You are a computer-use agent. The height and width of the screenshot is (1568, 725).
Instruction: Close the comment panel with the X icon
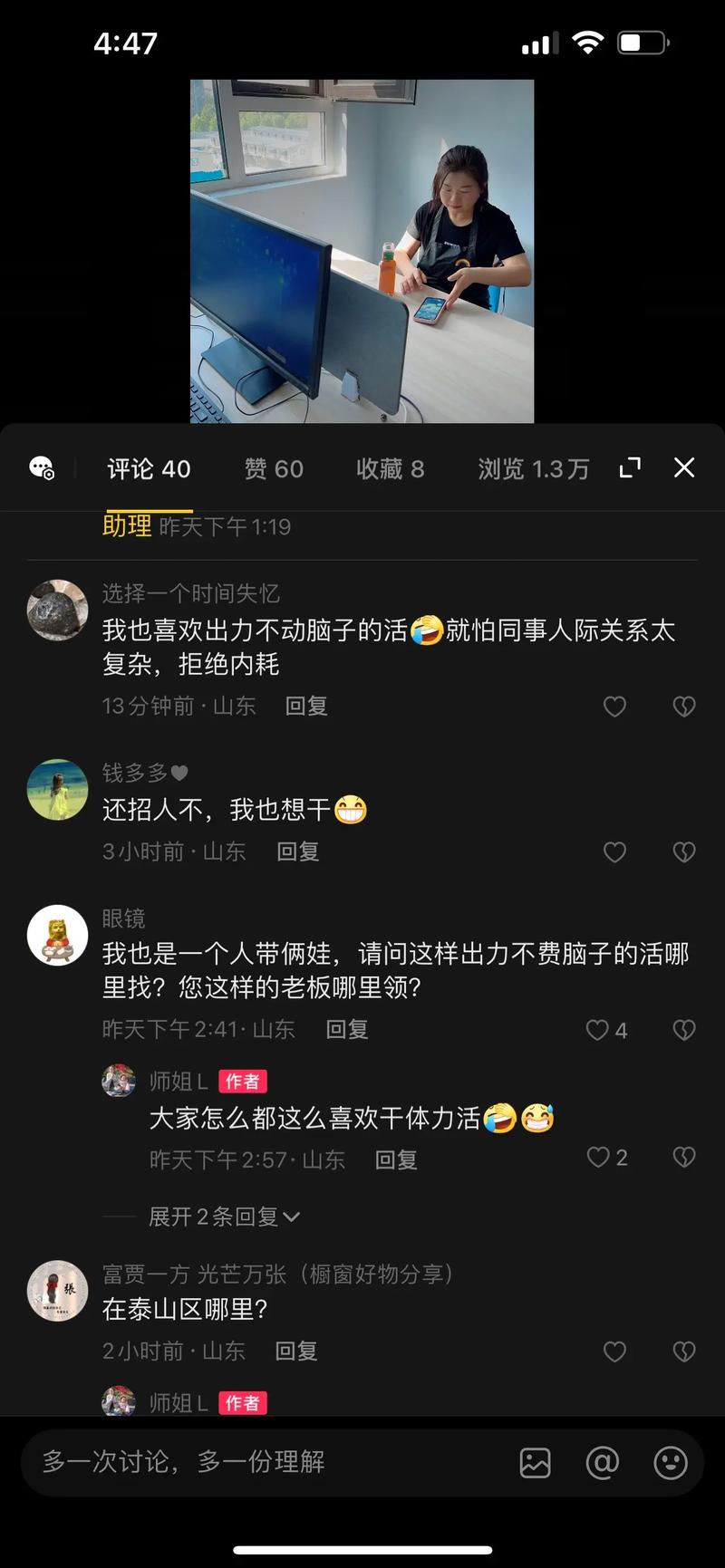click(x=684, y=467)
